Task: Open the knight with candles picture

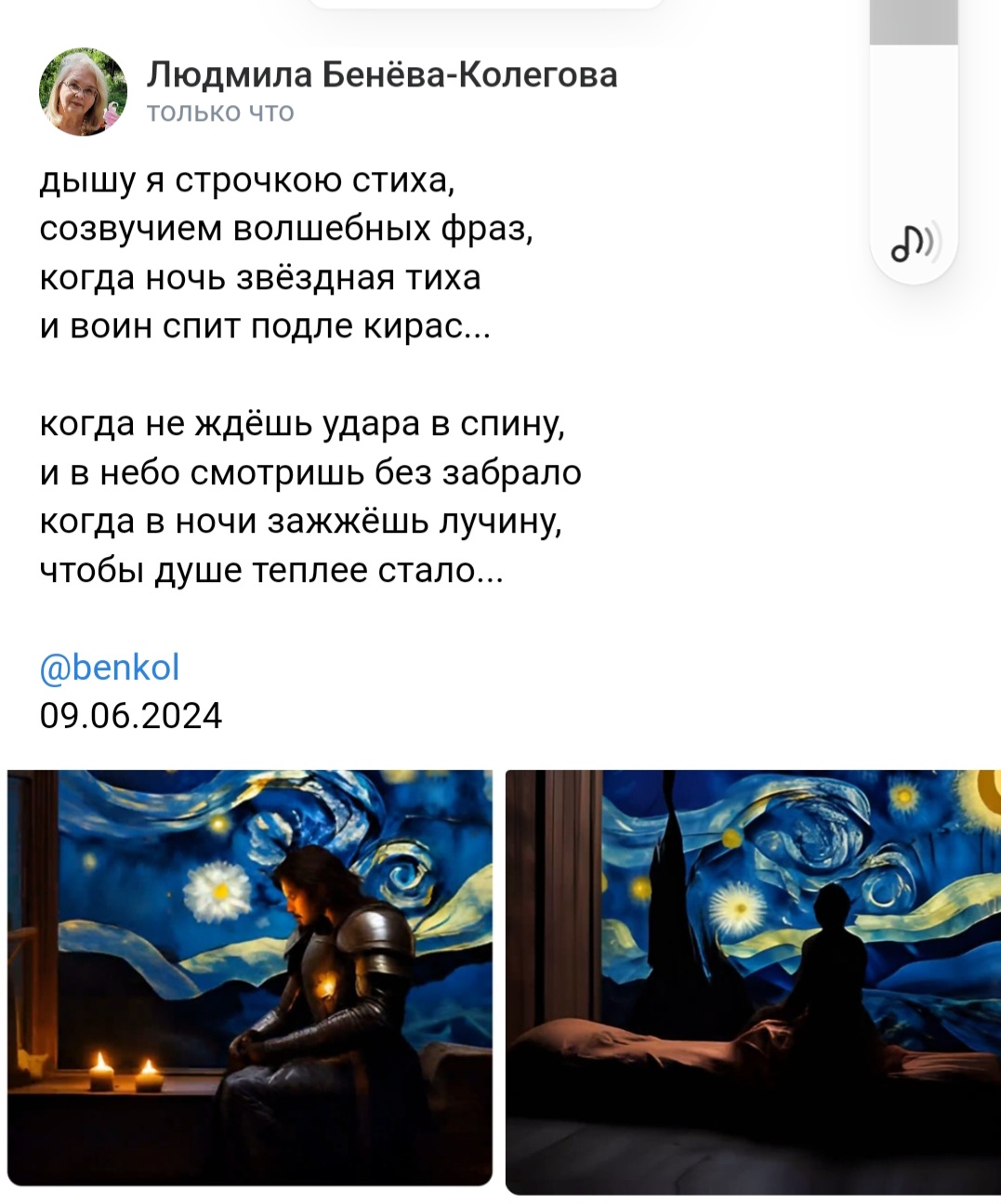Action: pyautogui.click(x=249, y=976)
